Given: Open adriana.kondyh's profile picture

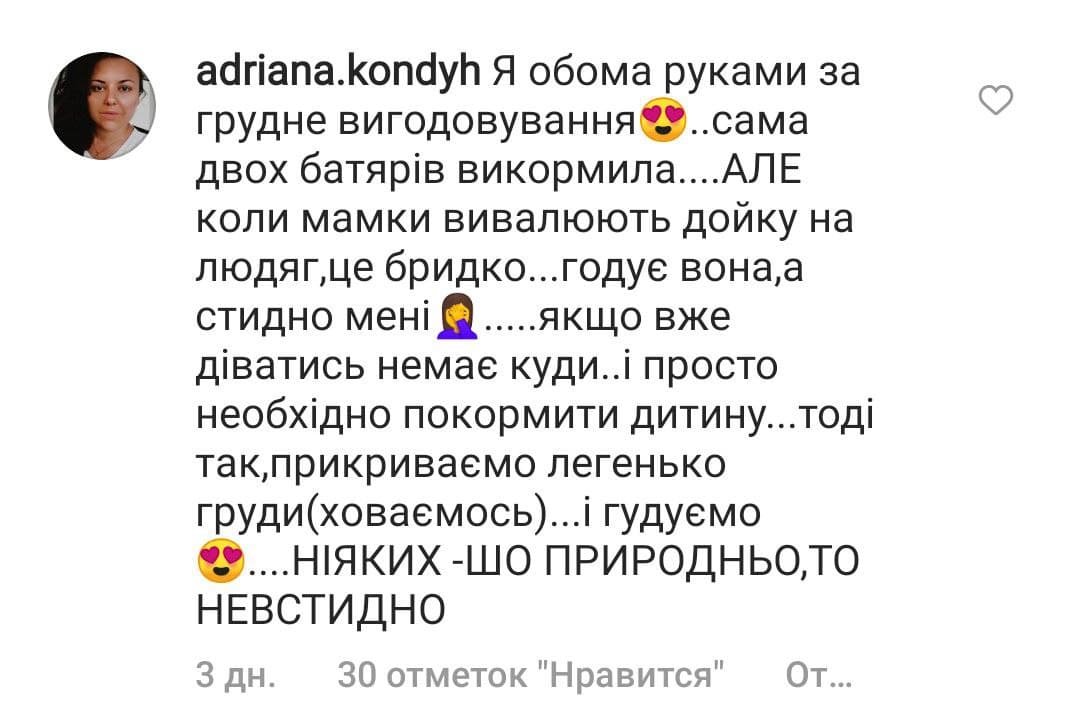Looking at the screenshot, I should (103, 106).
